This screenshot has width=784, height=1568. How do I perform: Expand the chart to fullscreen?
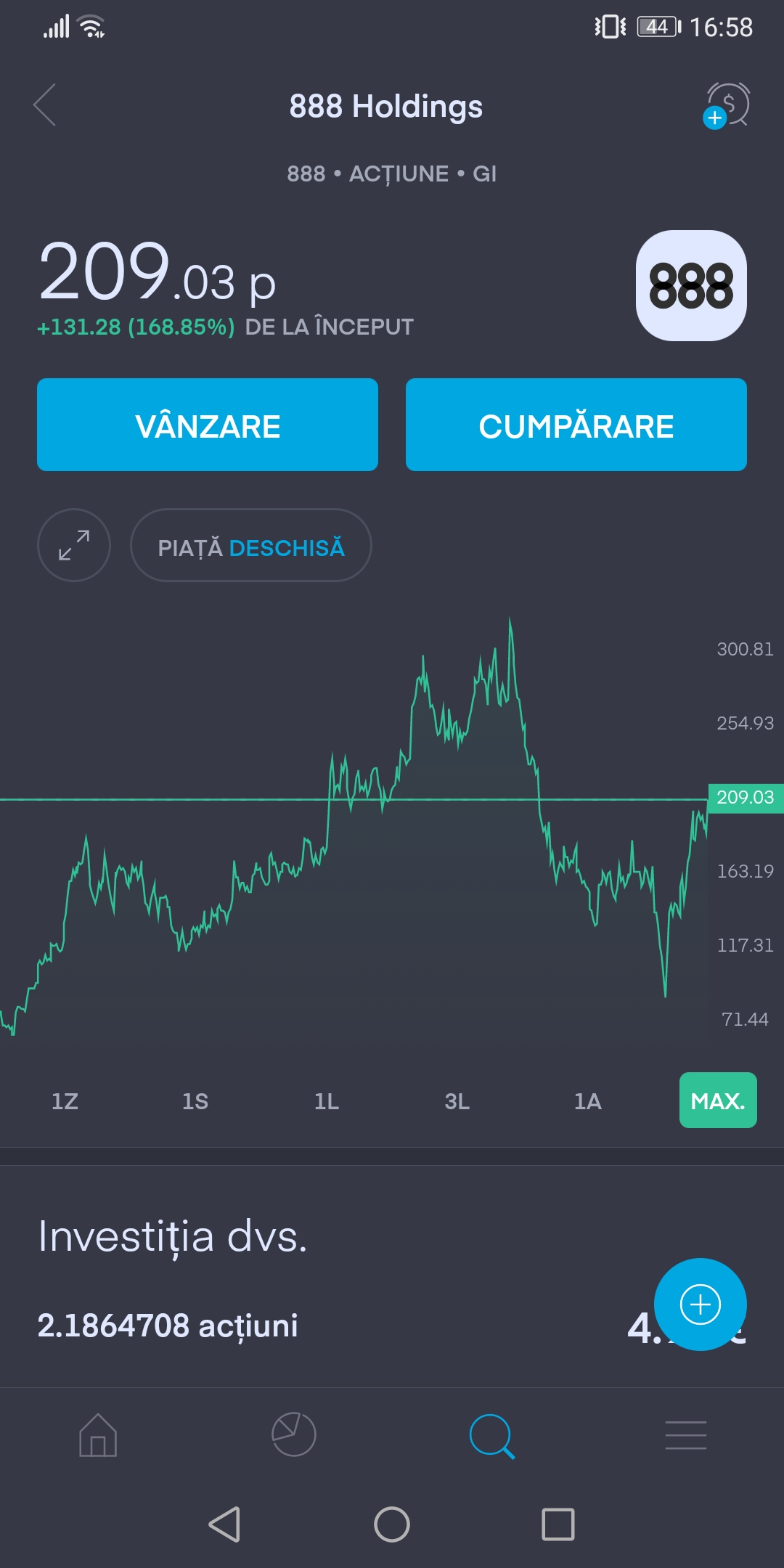coord(74,545)
